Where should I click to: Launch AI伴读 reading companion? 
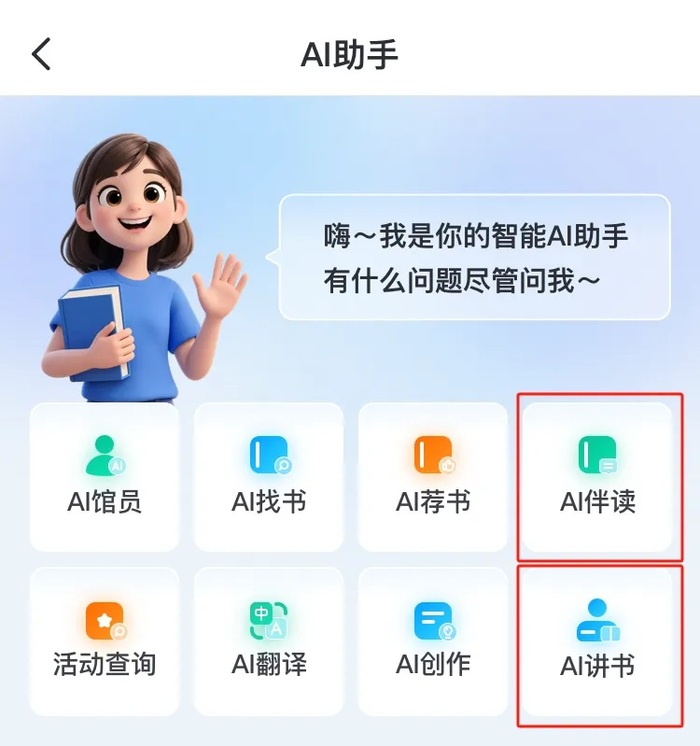coord(598,476)
